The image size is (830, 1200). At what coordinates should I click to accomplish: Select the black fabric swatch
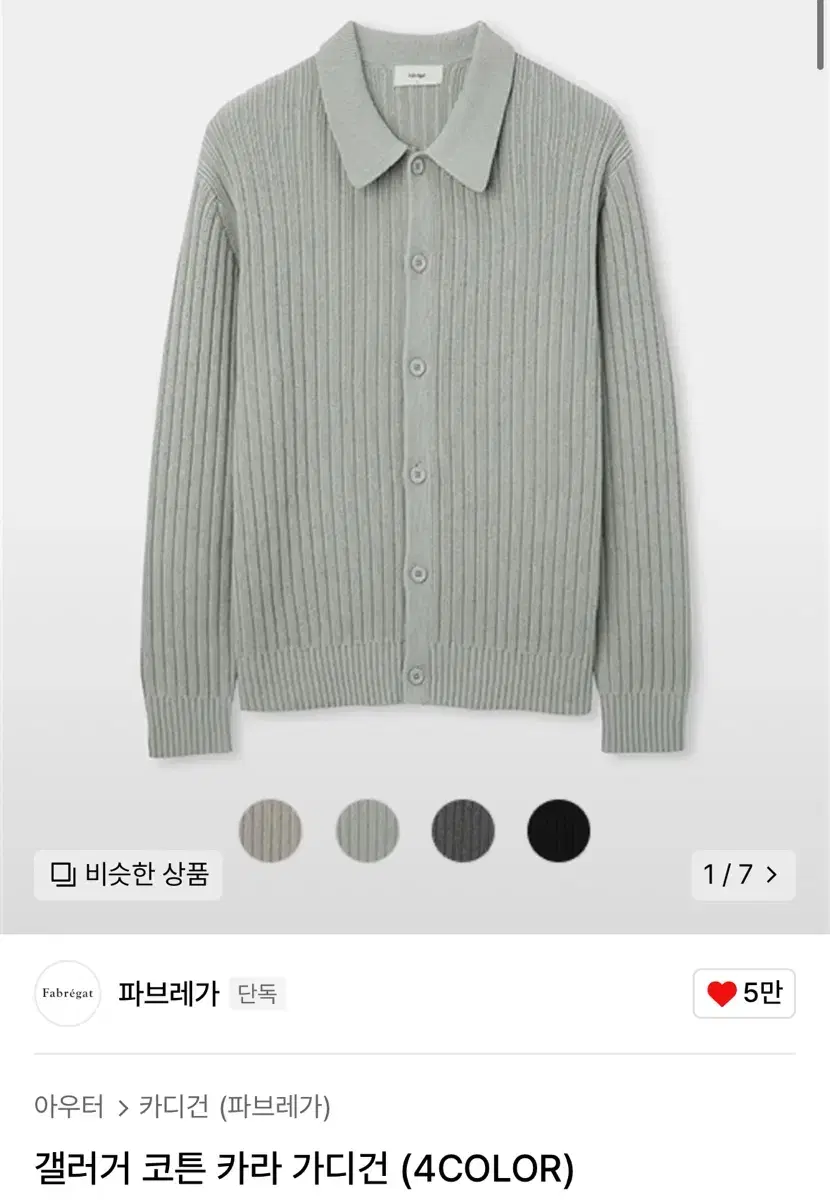click(x=556, y=830)
